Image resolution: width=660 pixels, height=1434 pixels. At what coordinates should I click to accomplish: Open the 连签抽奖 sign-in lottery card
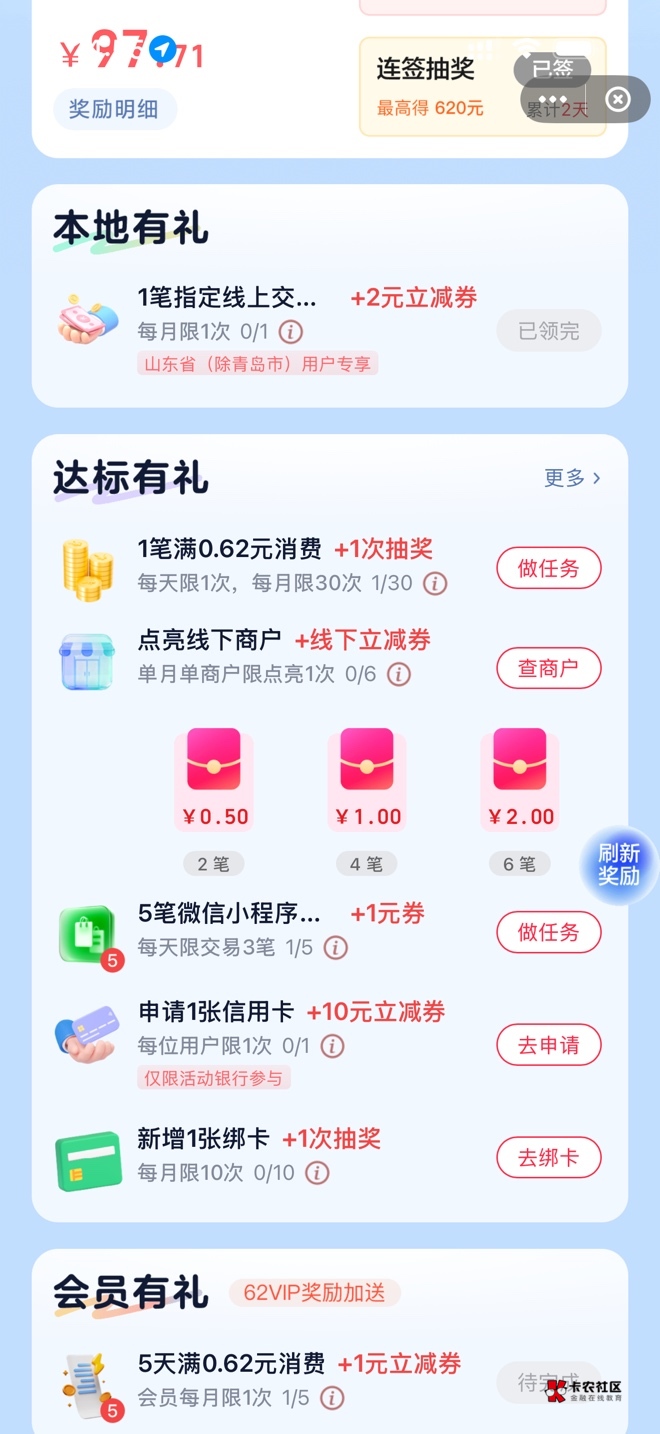click(x=440, y=85)
